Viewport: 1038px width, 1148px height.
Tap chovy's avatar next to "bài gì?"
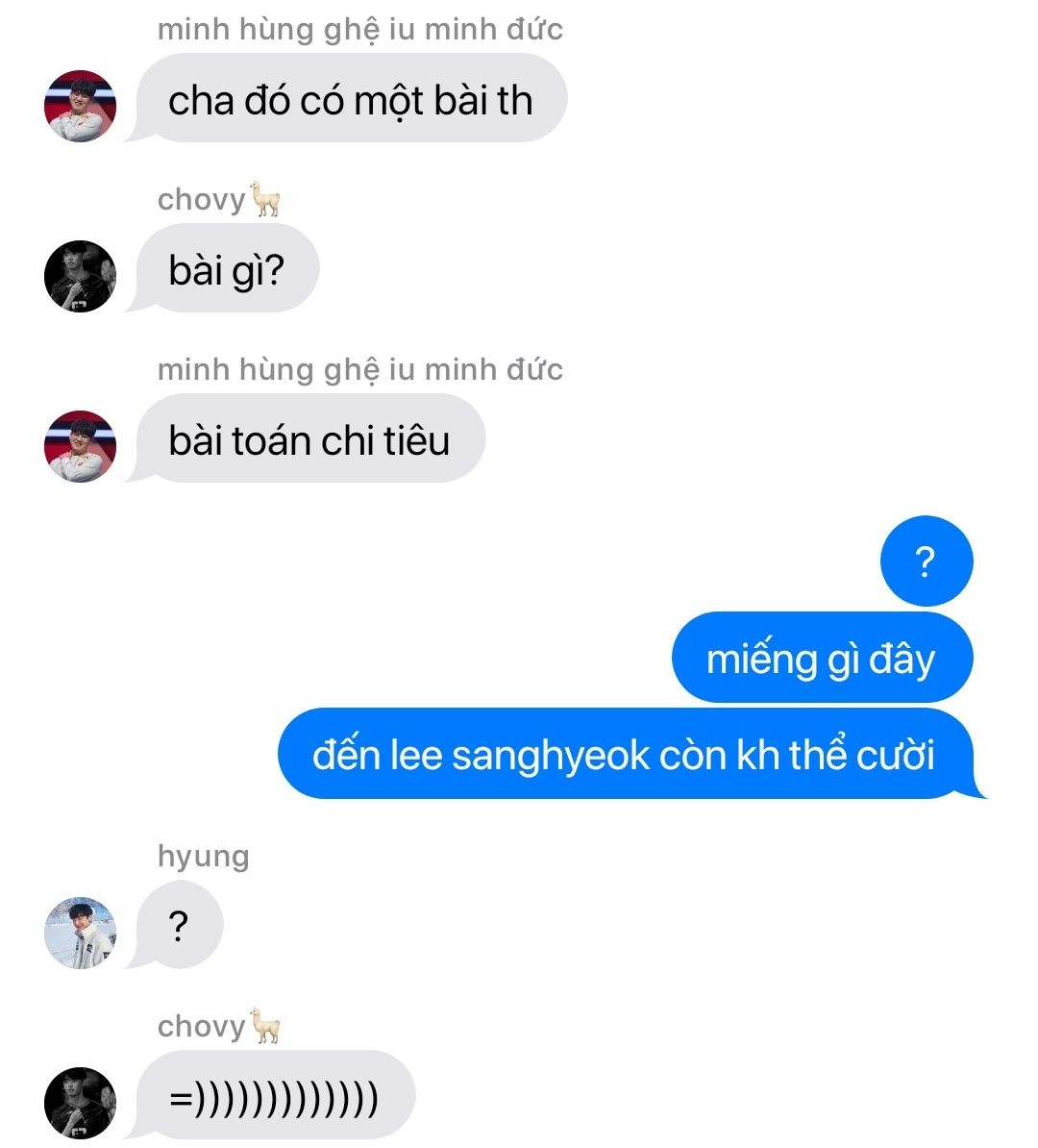pos(81,276)
